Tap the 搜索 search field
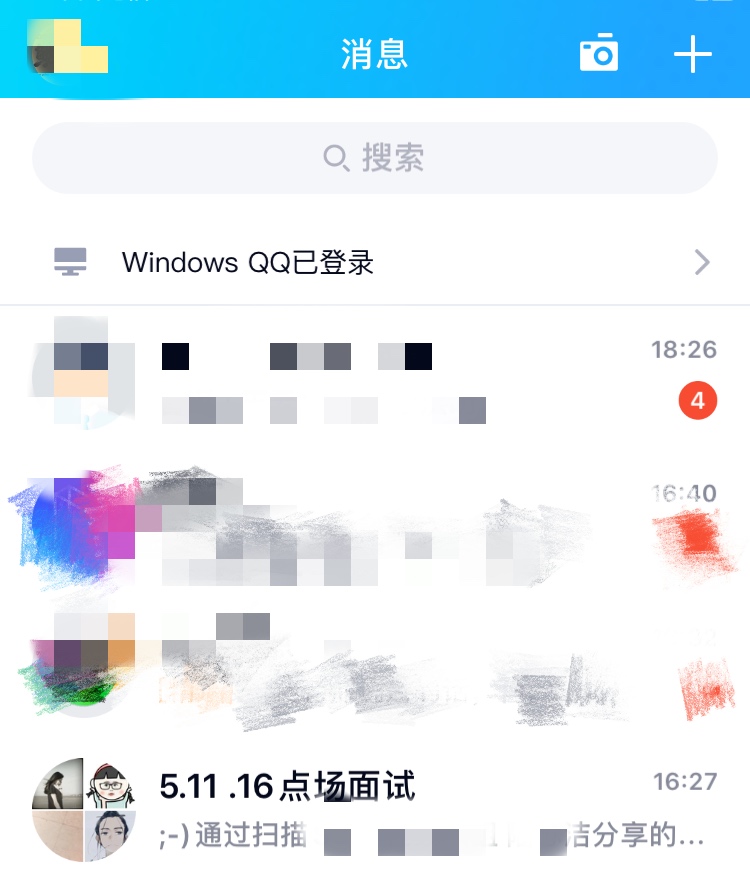The image size is (750, 883). pos(375,156)
